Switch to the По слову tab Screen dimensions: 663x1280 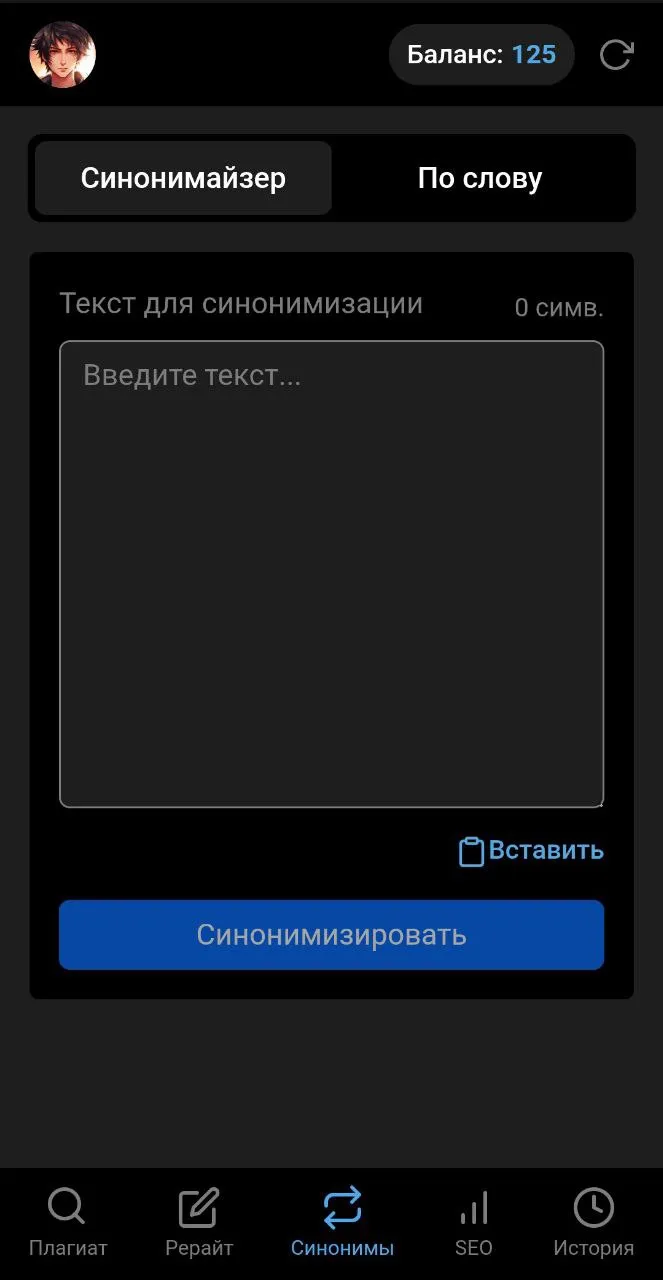tap(480, 178)
